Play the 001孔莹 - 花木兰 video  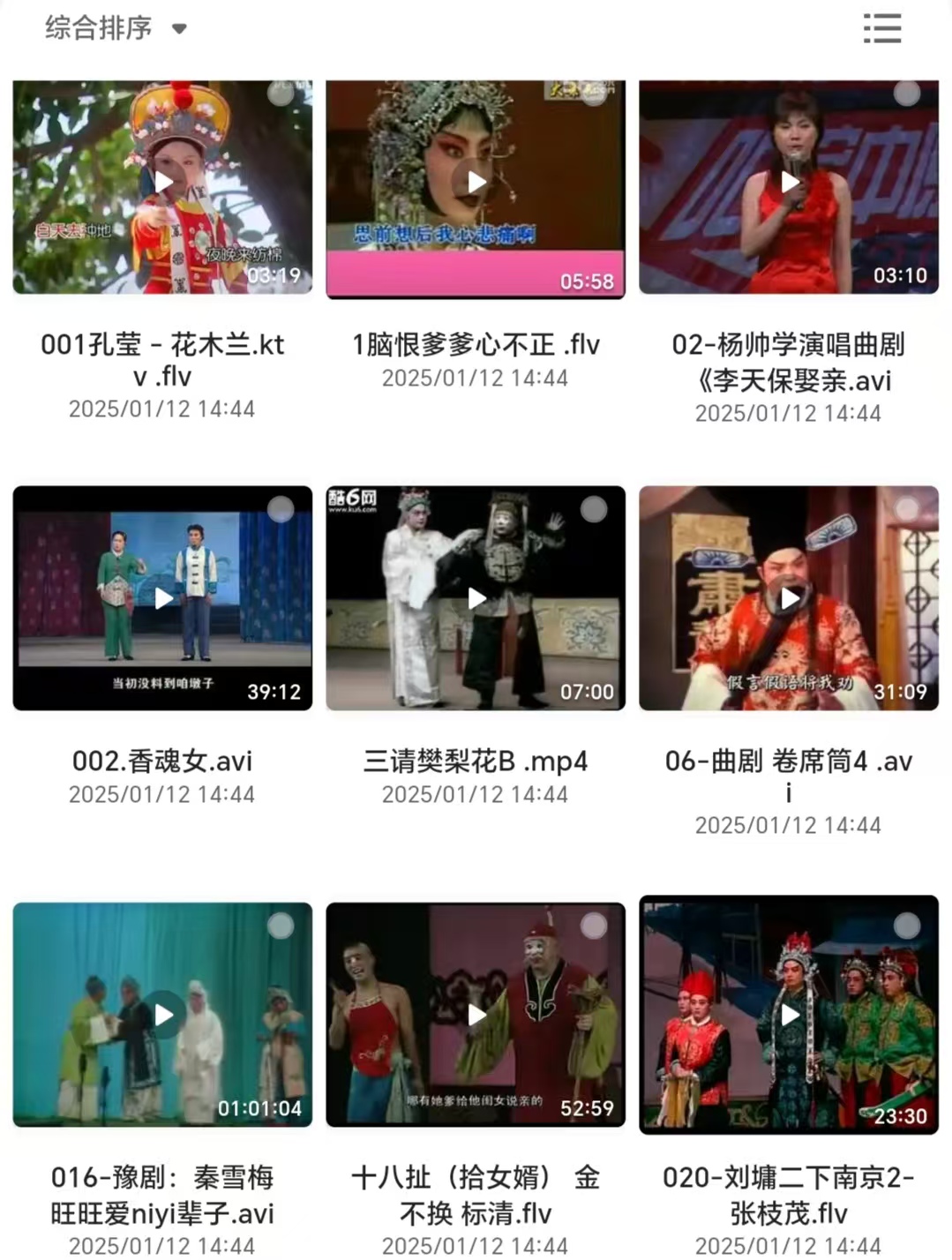pos(163,183)
